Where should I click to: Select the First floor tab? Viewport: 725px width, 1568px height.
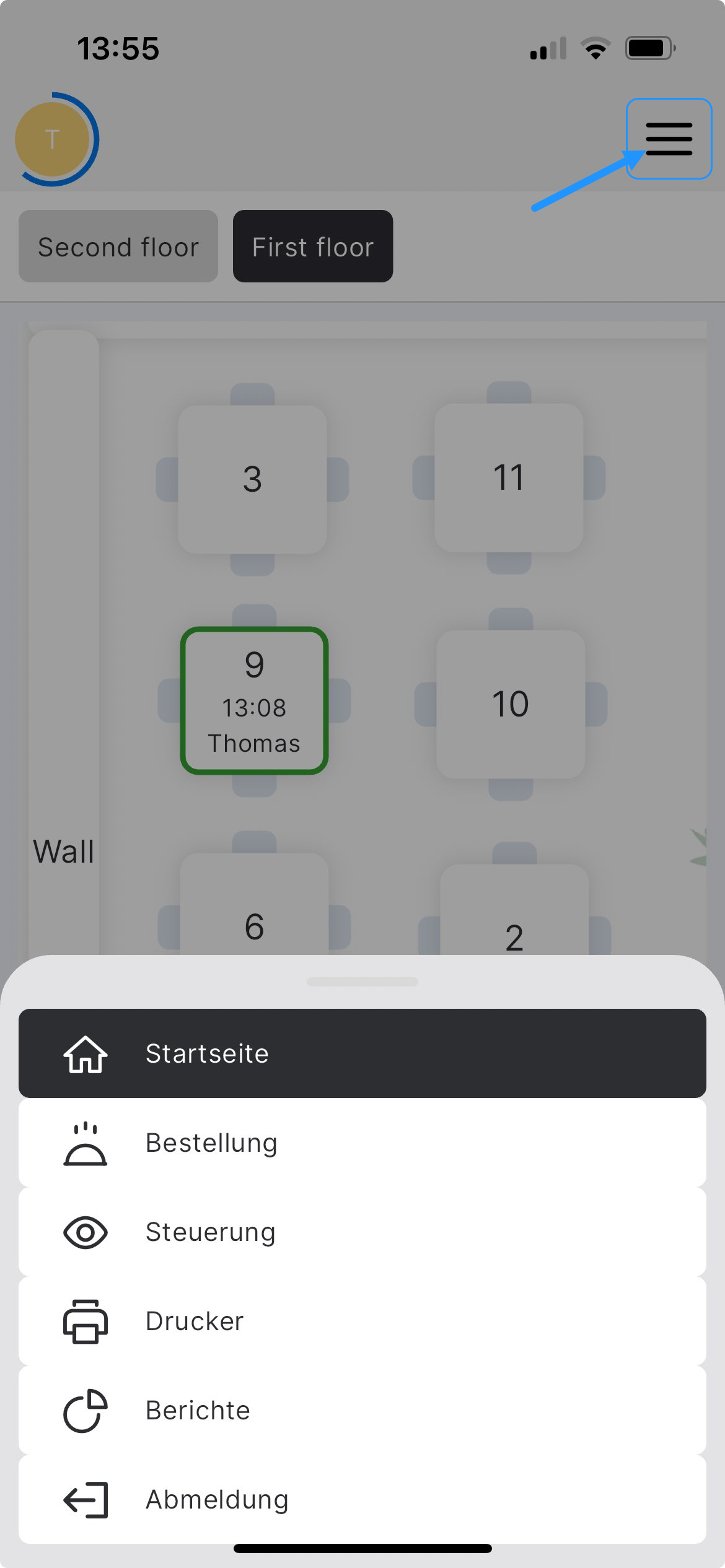tap(313, 246)
